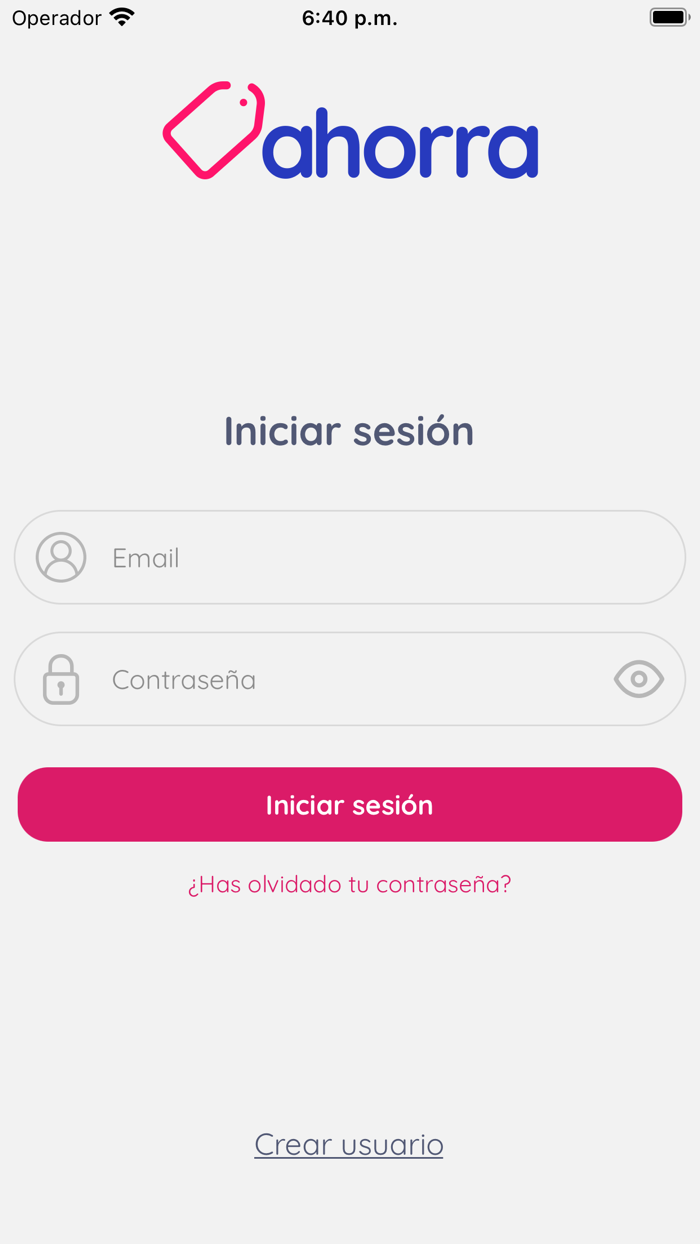
Task: Tap the Email input field
Action: tap(350, 557)
